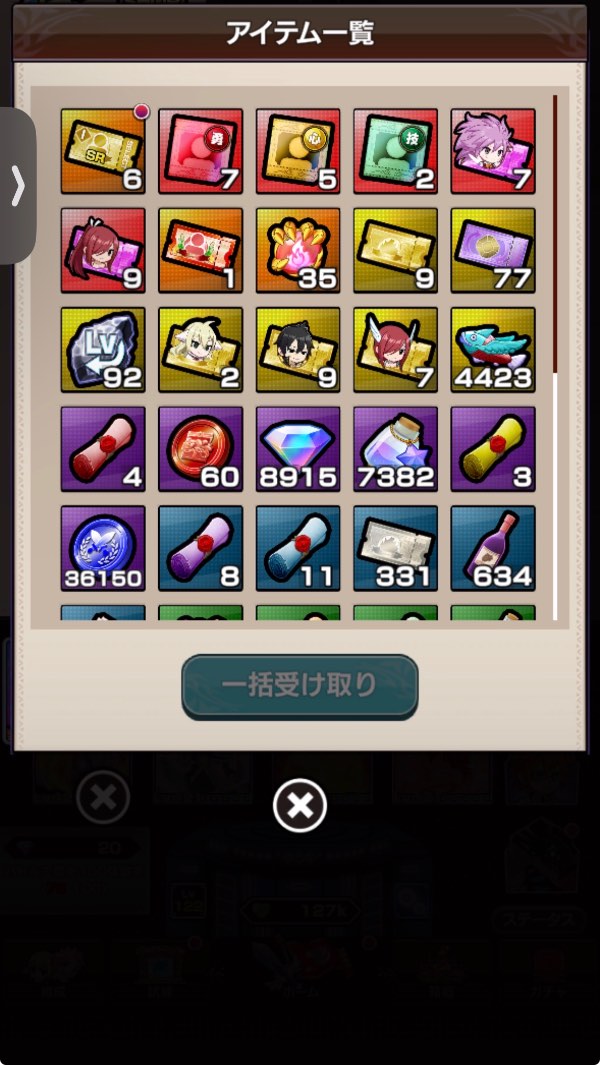Tap the 一括受け取り button
The height and width of the screenshot is (1065, 600).
299,686
